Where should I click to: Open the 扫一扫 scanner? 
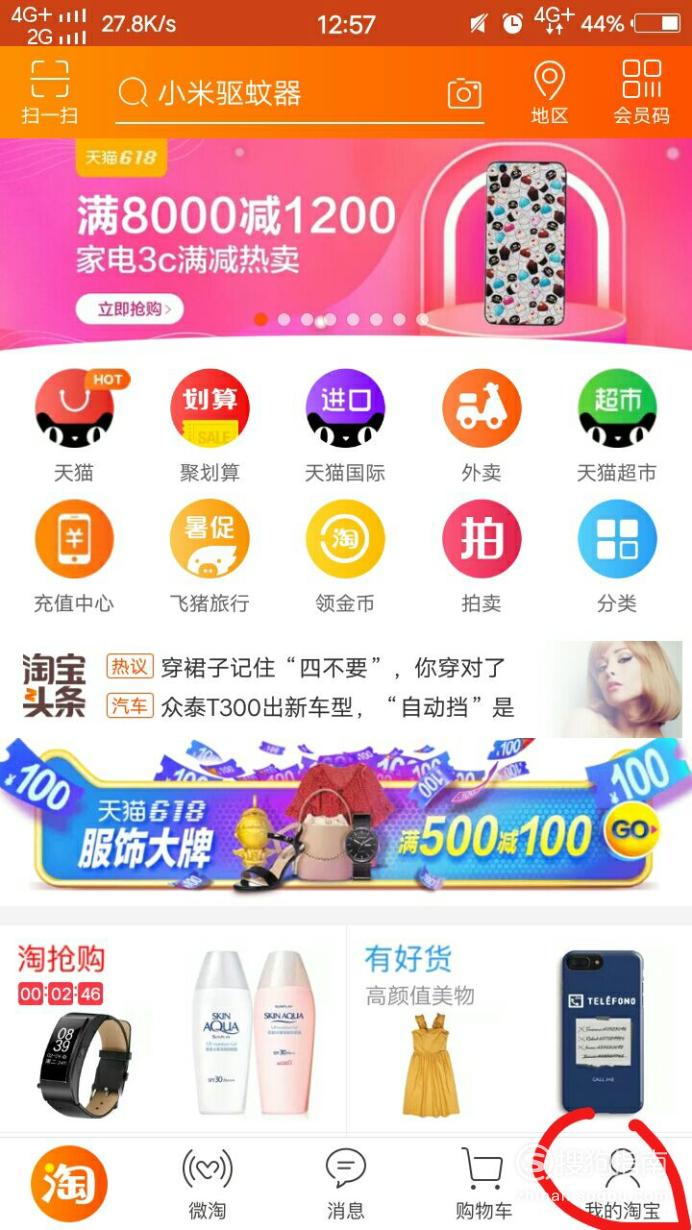[49, 92]
